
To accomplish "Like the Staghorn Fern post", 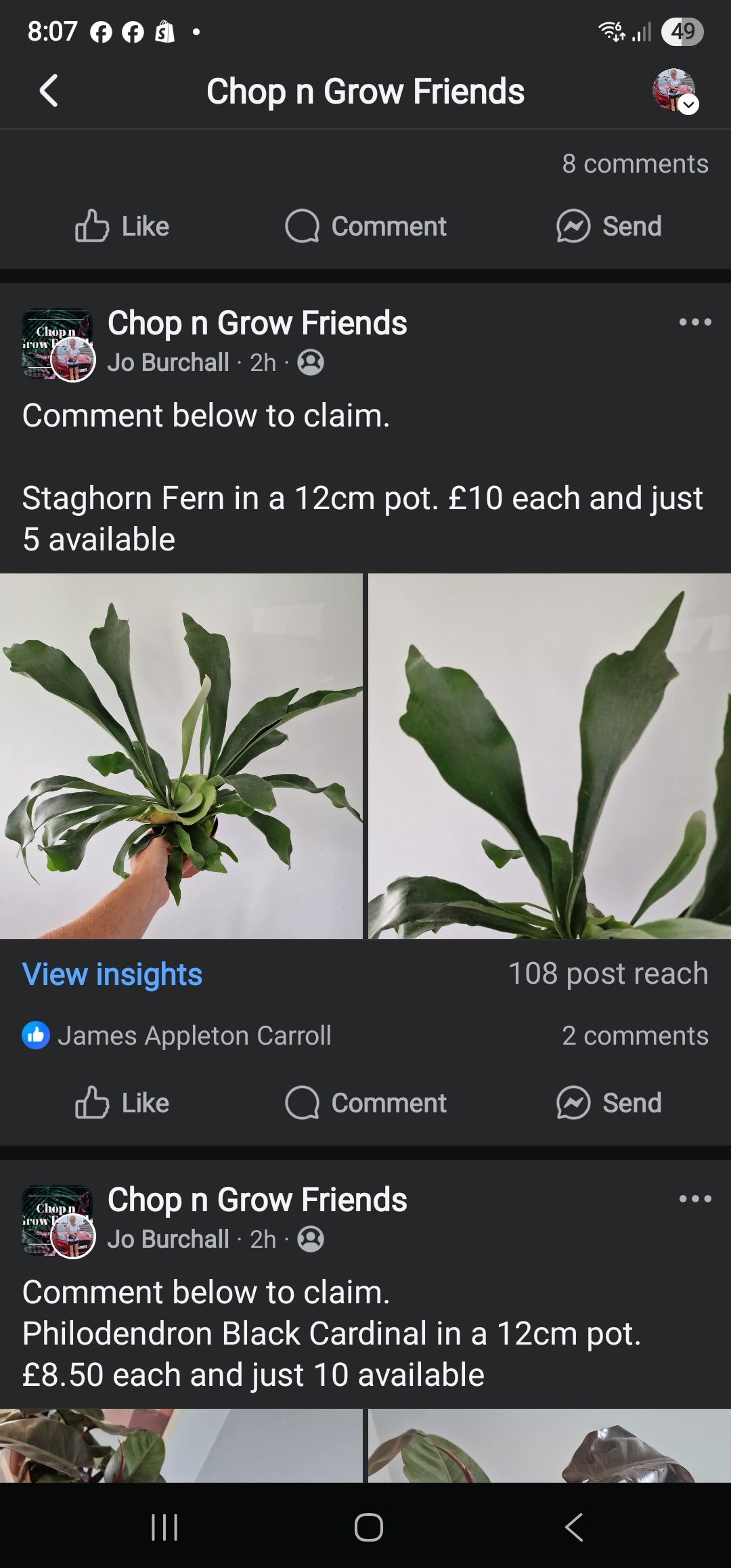I will pyautogui.click(x=123, y=1103).
